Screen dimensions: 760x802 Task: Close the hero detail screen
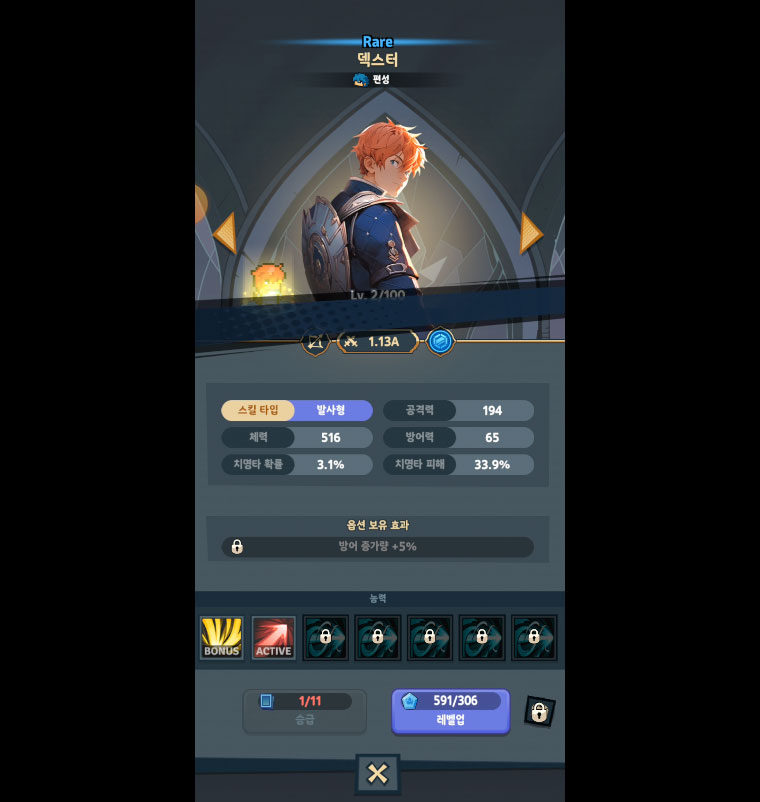pyautogui.click(x=378, y=773)
